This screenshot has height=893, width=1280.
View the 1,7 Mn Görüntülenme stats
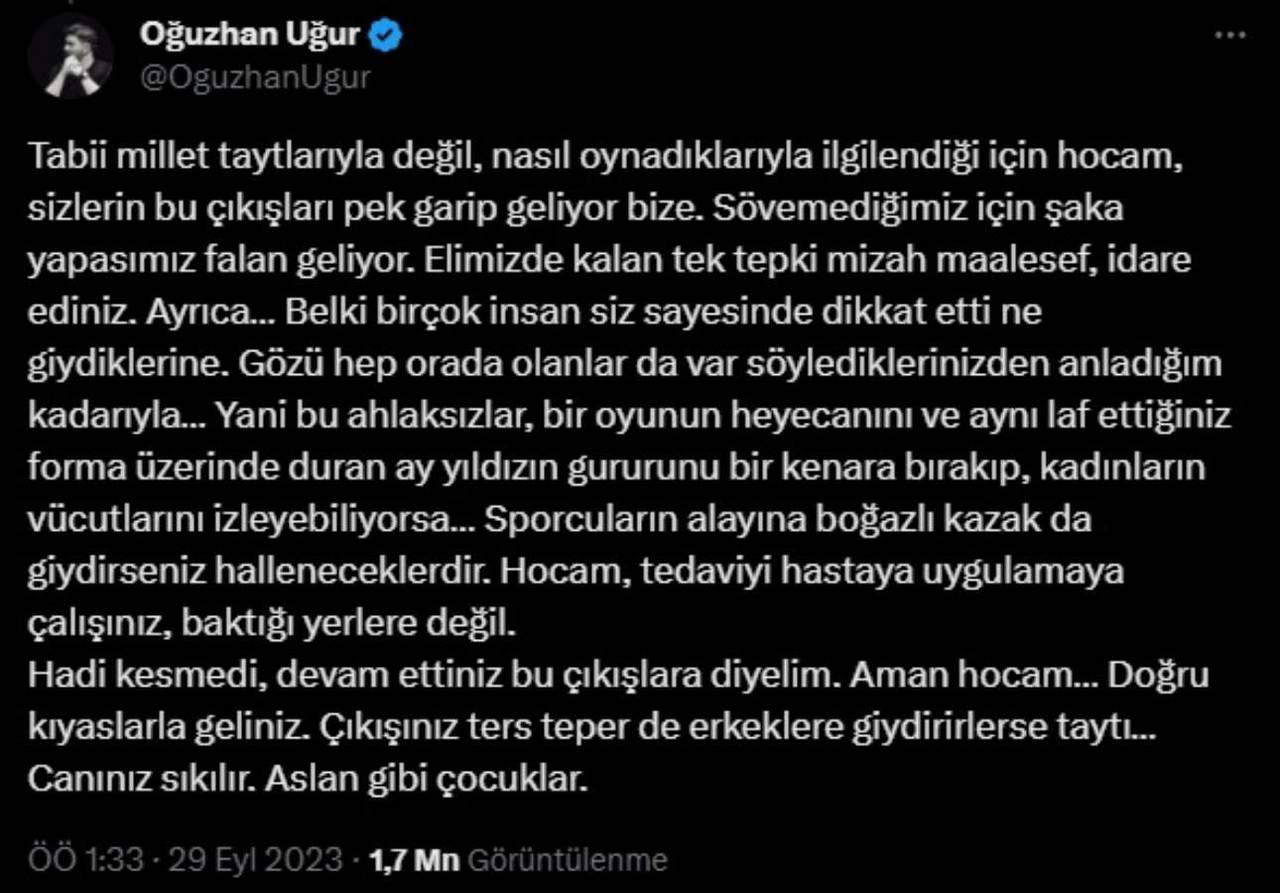pyautogui.click(x=517, y=860)
